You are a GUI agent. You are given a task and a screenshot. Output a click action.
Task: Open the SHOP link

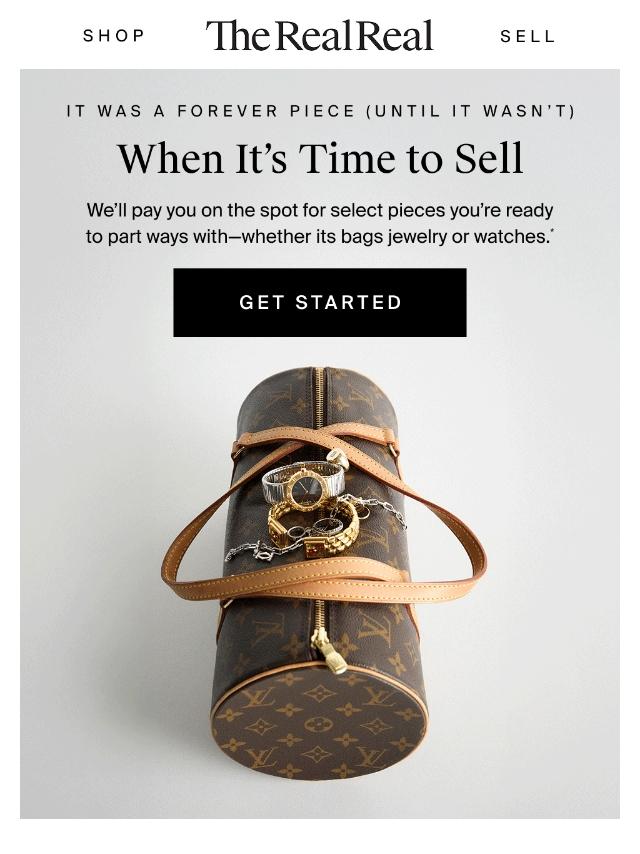pyautogui.click(x=114, y=36)
